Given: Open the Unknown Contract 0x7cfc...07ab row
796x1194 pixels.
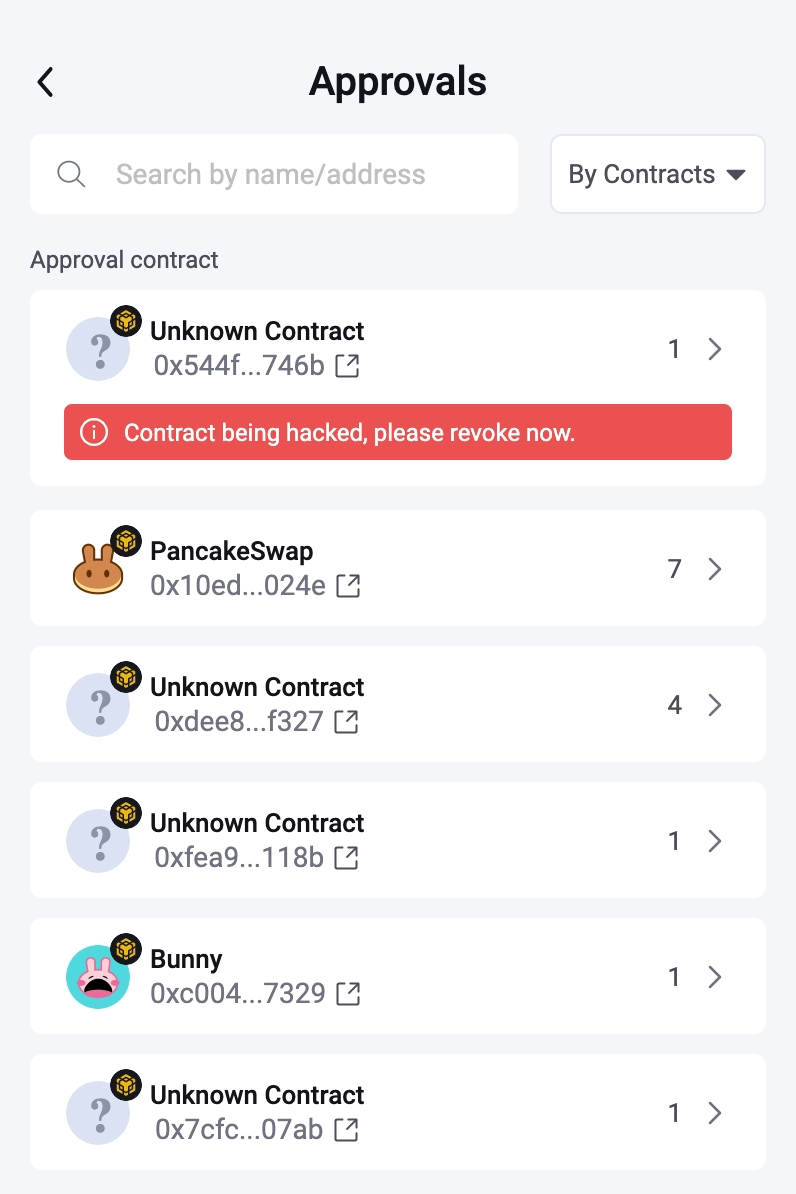Looking at the screenshot, I should [714, 1113].
